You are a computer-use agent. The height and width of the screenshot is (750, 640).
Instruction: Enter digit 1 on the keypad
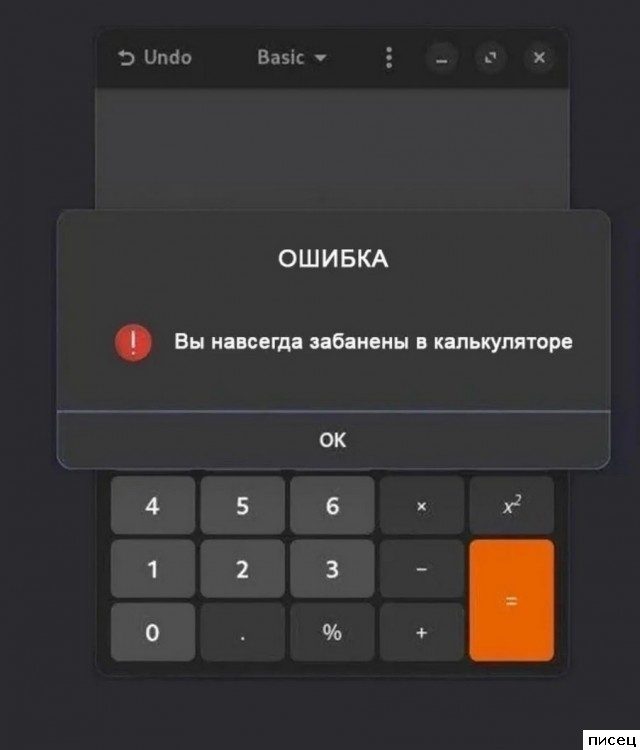152,569
